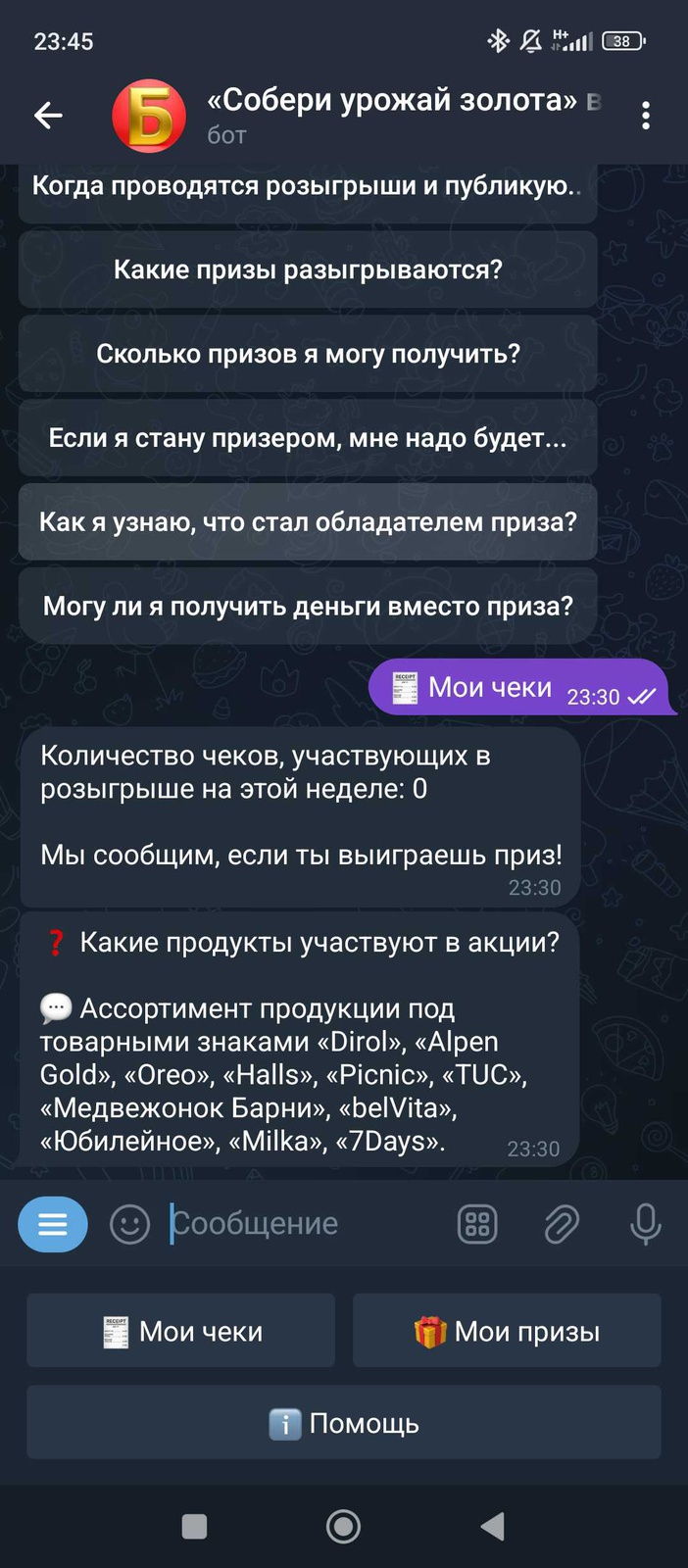The height and width of the screenshot is (1568, 688).
Task: Choose «Сколько призов я могу получить?»
Action: click(x=308, y=354)
